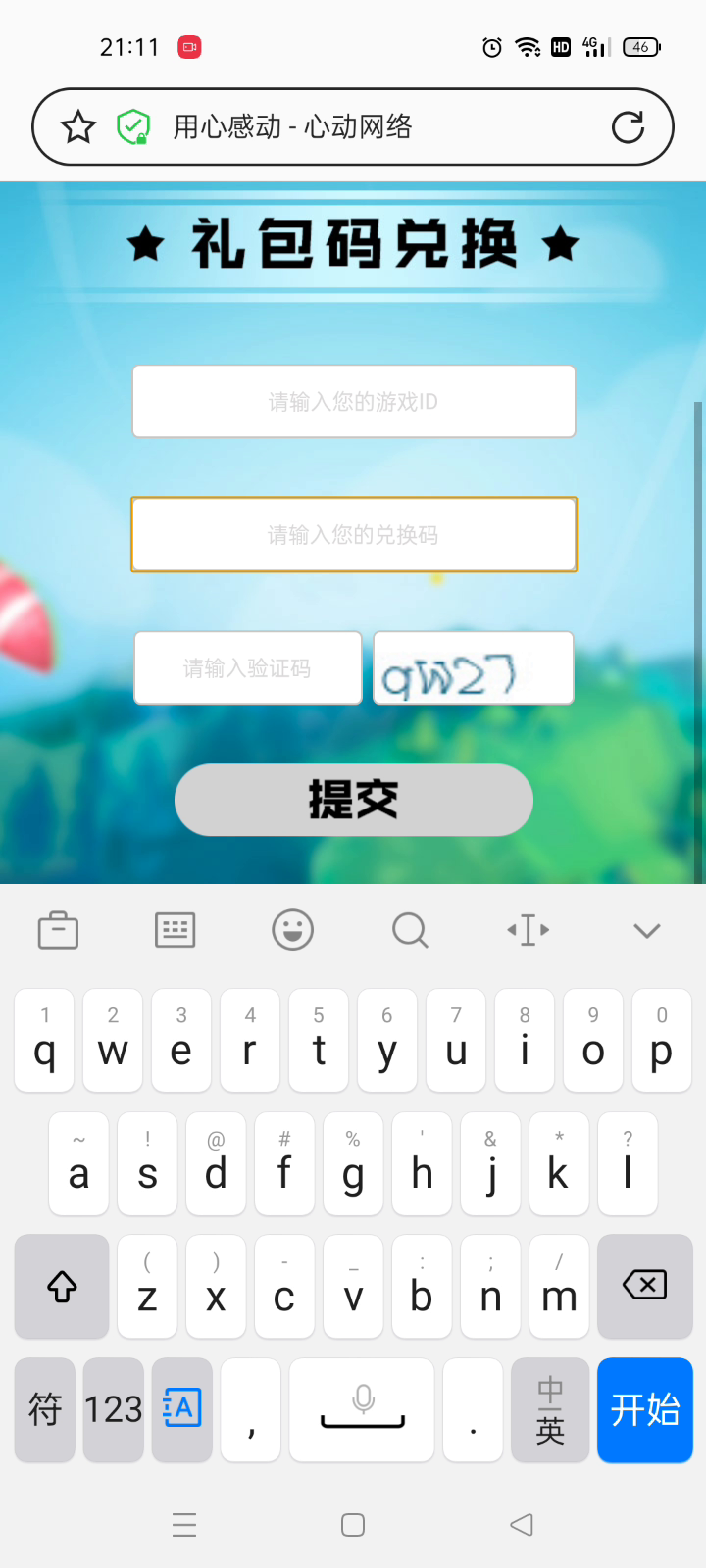This screenshot has height=1568, width=706.
Task: Tap the backspace key
Action: (x=644, y=1285)
